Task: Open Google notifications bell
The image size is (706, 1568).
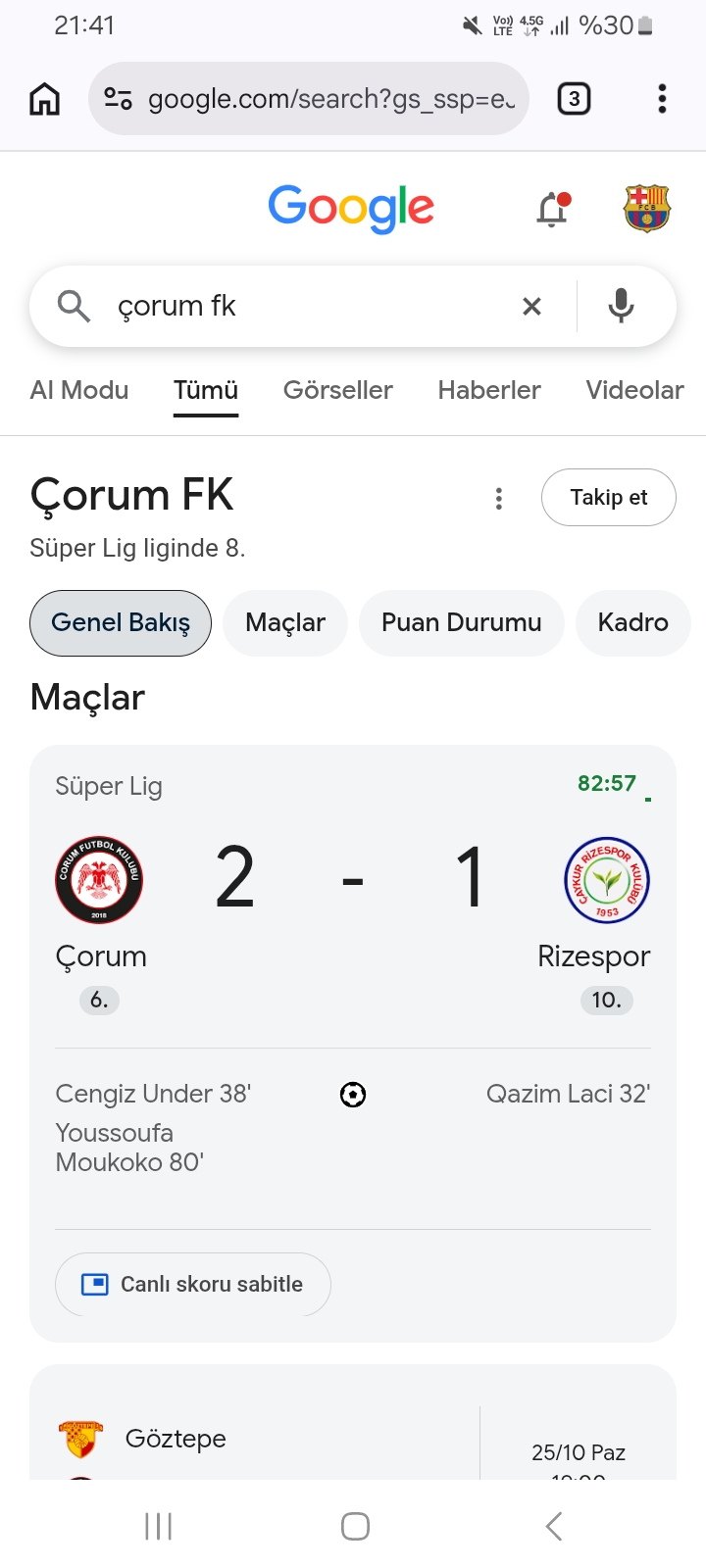Action: [x=553, y=208]
